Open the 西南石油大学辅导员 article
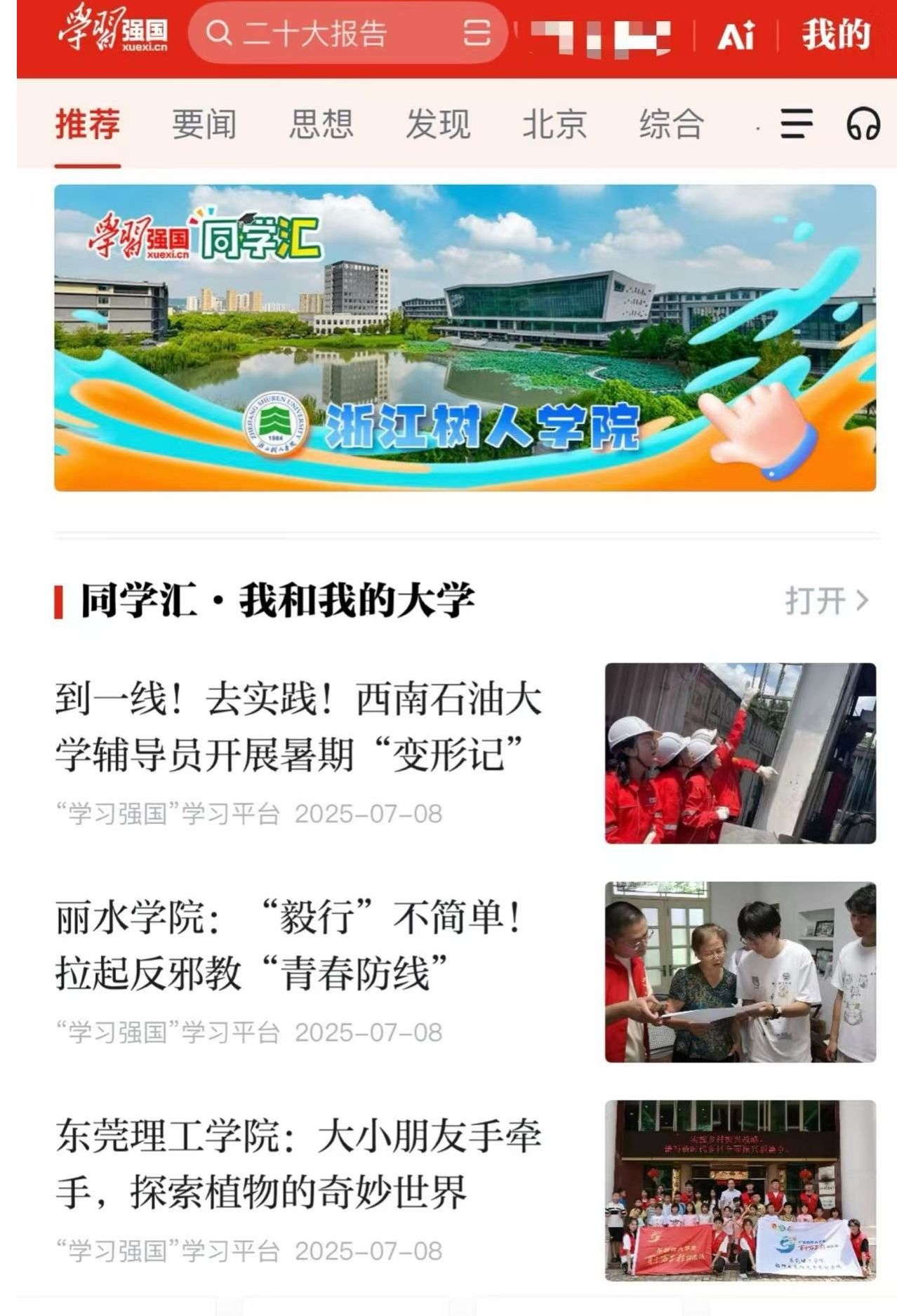 pos(298,726)
